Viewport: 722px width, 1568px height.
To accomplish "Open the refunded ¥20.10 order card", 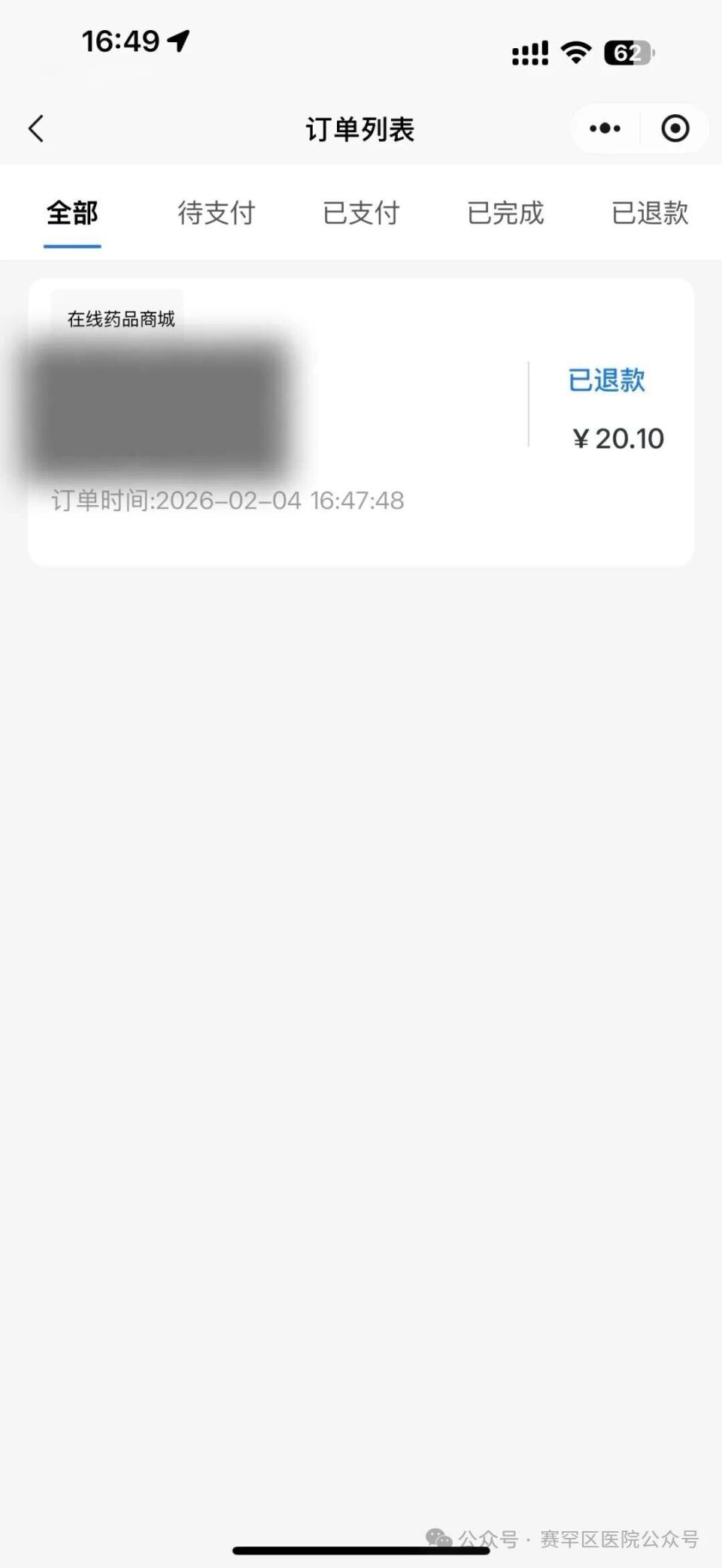I will point(406,421).
